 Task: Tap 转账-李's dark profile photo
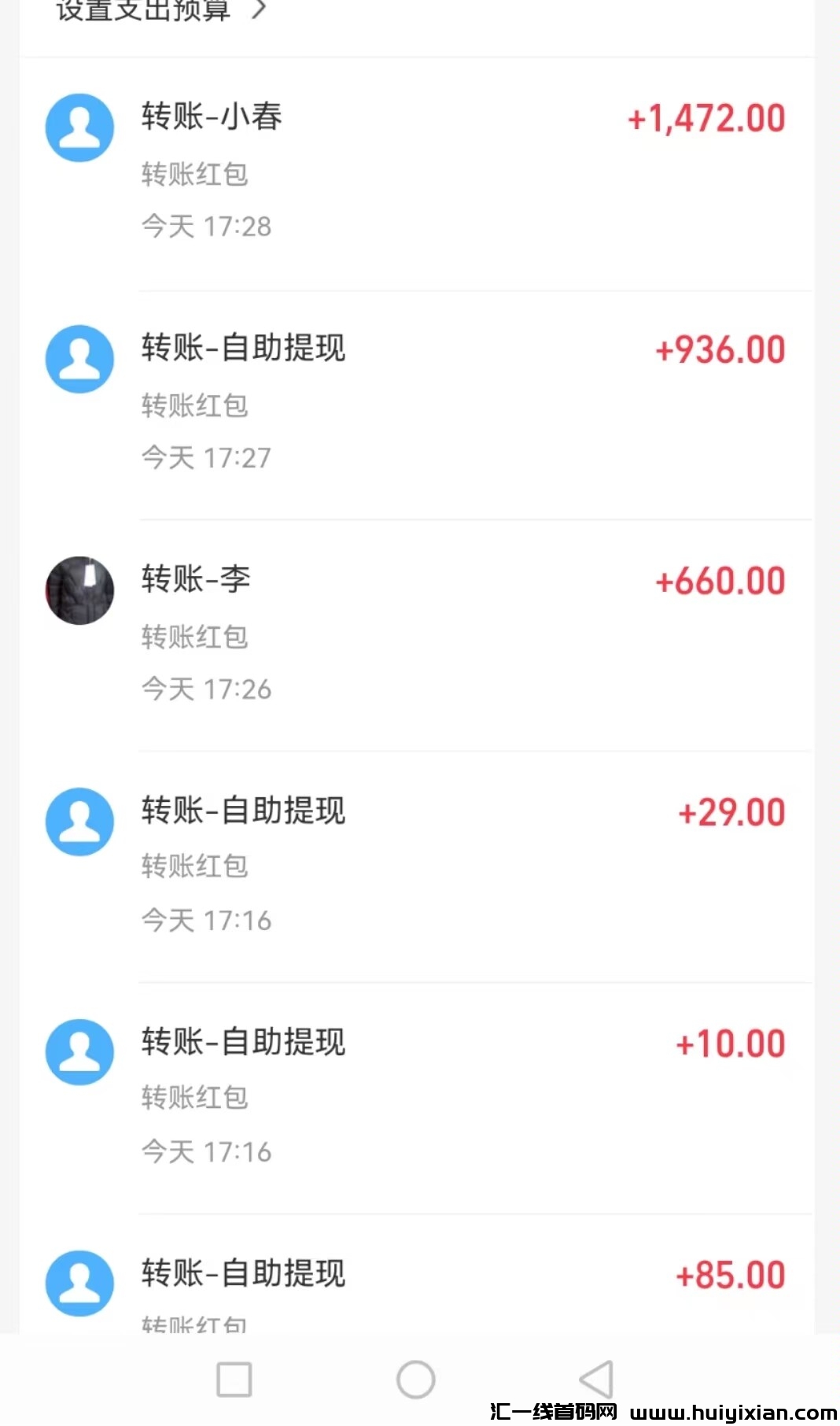point(79,590)
